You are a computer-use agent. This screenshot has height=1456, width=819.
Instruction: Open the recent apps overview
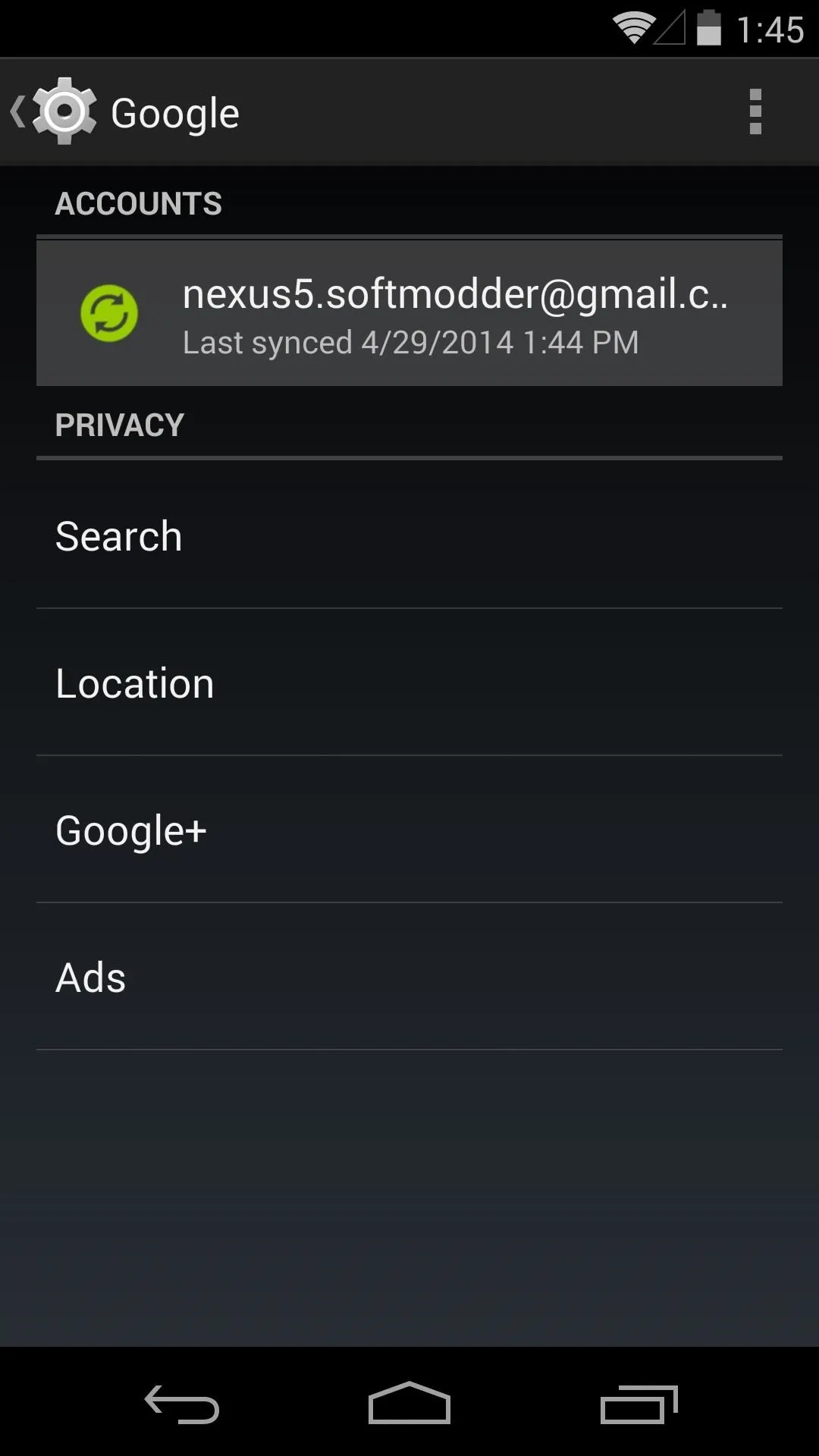[x=639, y=1404]
